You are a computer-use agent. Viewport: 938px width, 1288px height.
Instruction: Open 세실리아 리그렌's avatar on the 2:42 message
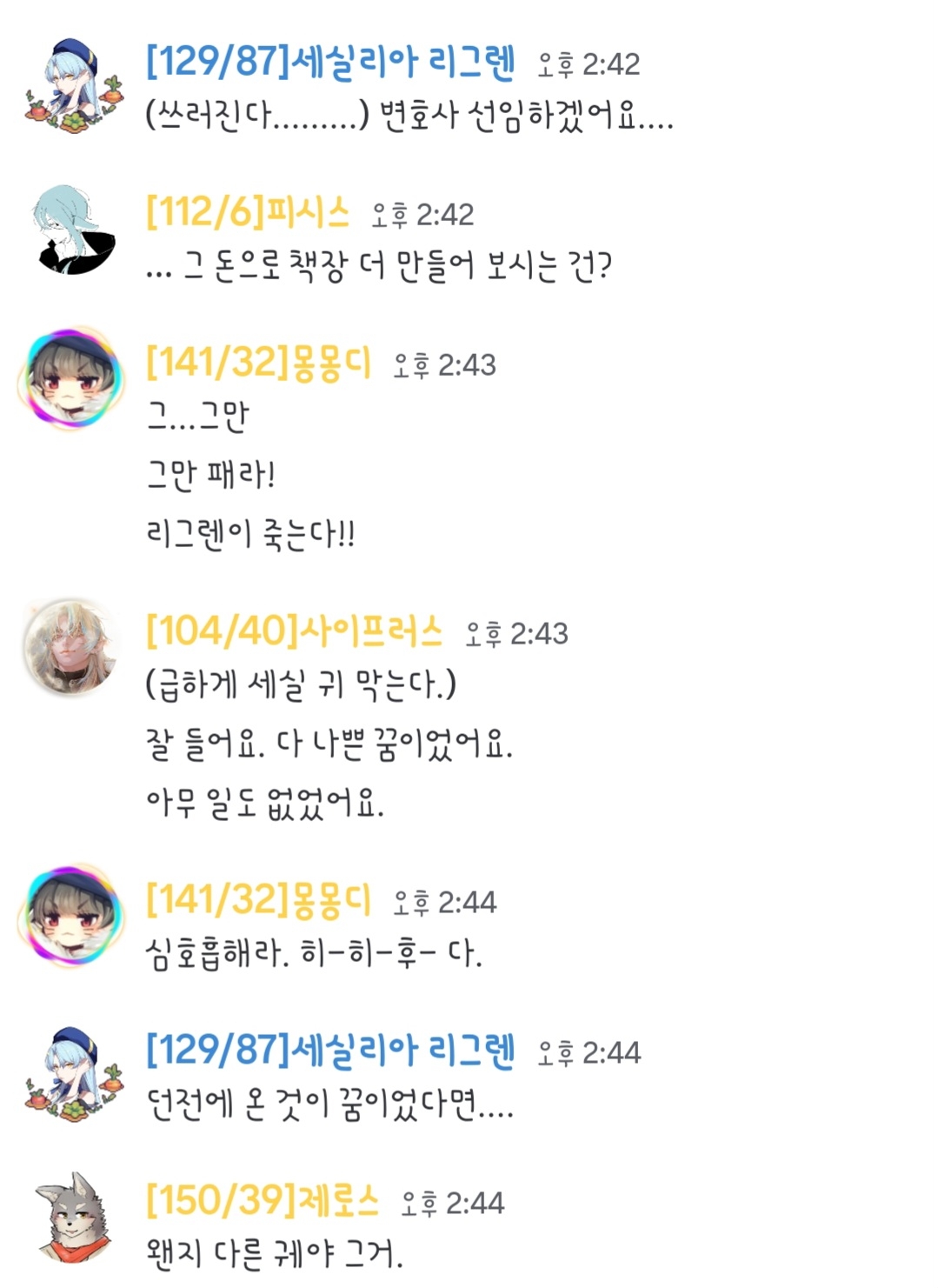pos(73,85)
